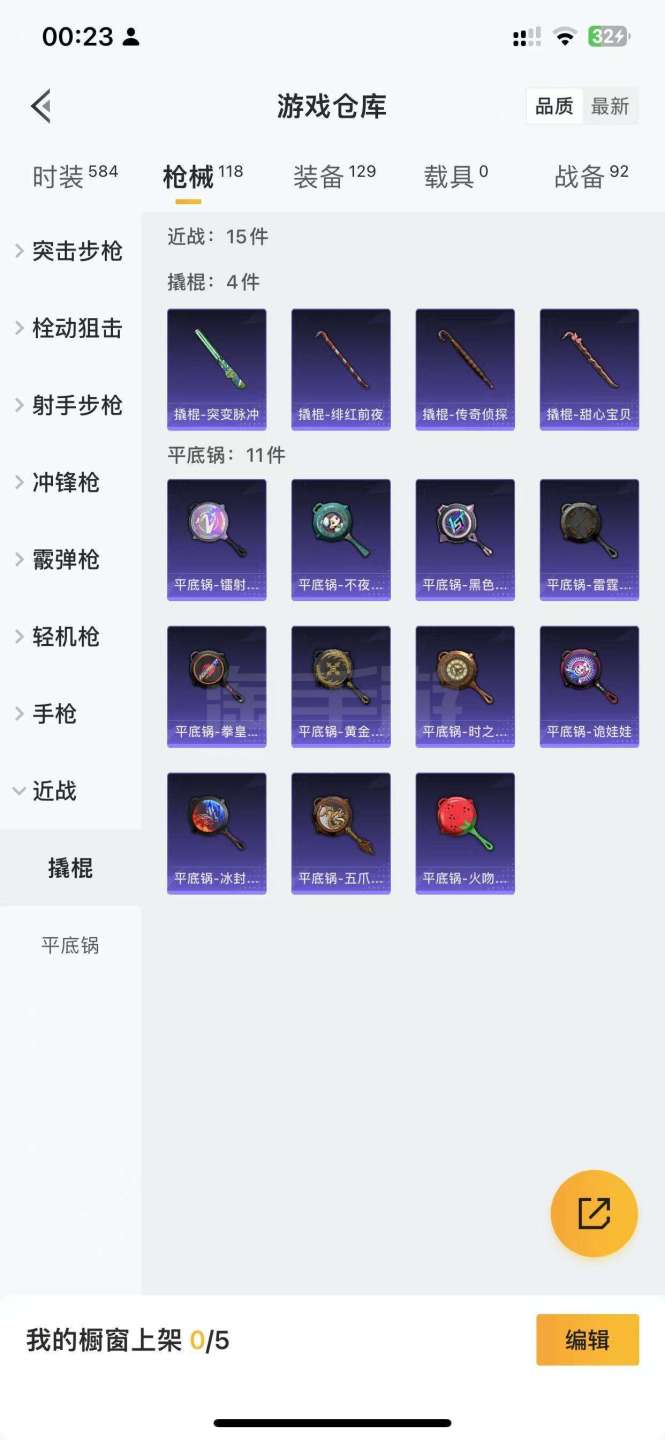Expand the 突击步枪 category
The width and height of the screenshot is (665, 1440).
click(70, 251)
